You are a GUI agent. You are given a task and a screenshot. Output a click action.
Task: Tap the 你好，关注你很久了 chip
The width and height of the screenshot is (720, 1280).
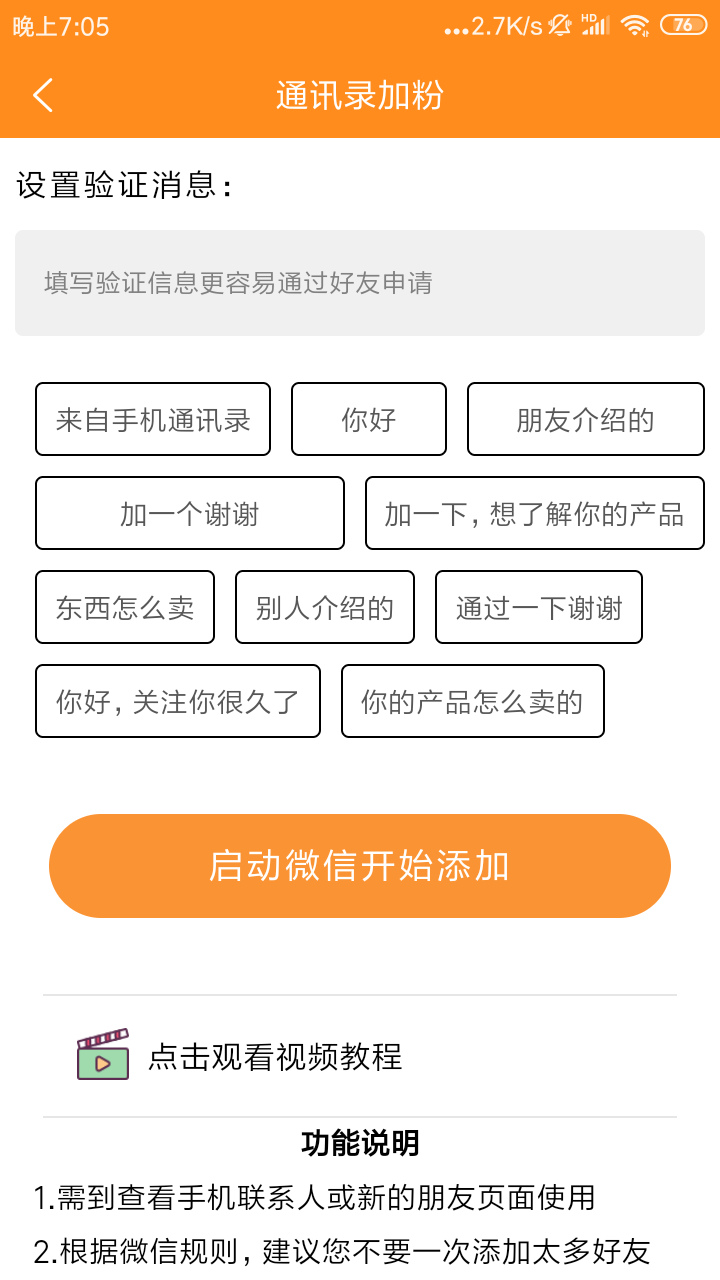[178, 701]
